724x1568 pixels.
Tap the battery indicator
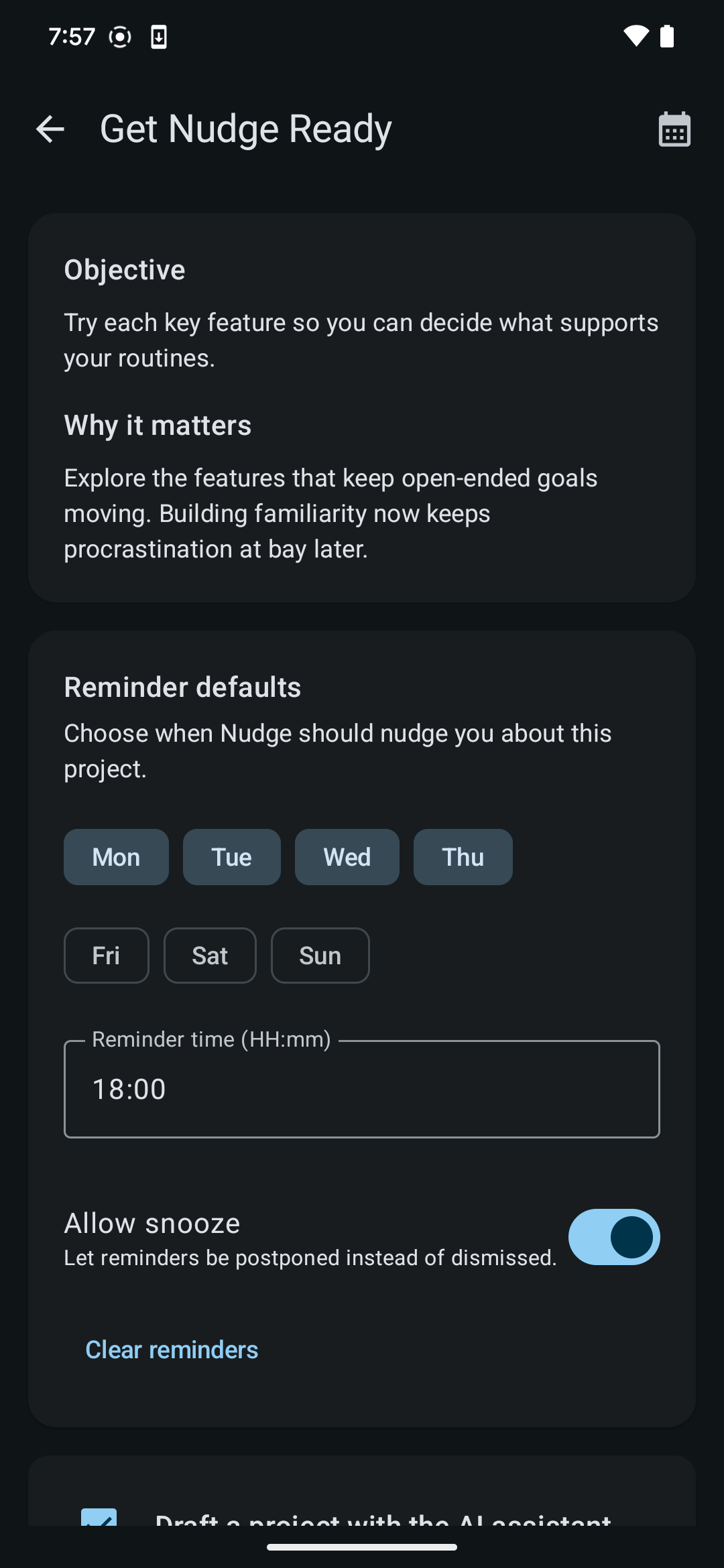coord(668,37)
